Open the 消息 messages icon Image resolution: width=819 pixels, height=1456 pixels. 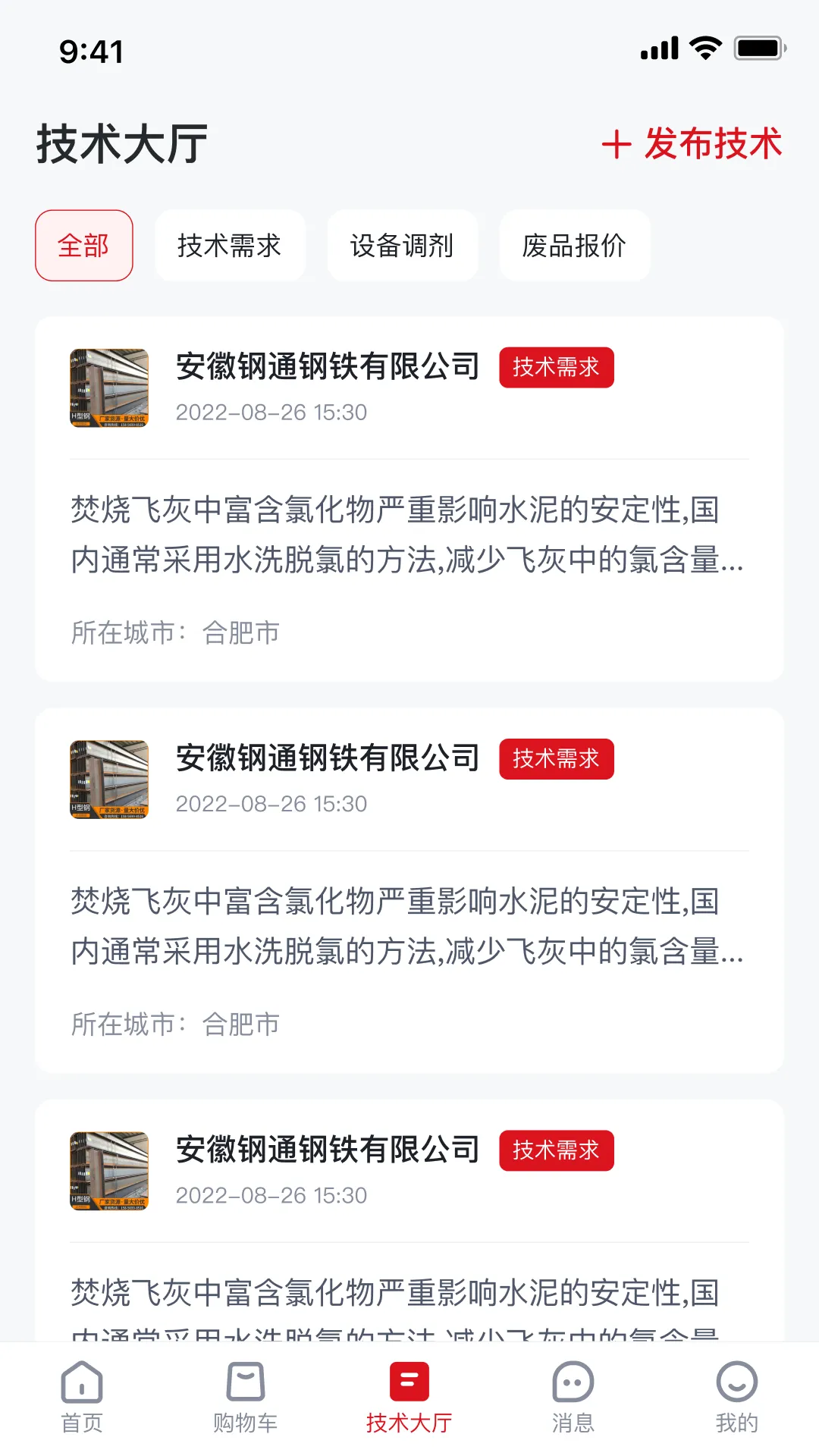[x=573, y=1385]
